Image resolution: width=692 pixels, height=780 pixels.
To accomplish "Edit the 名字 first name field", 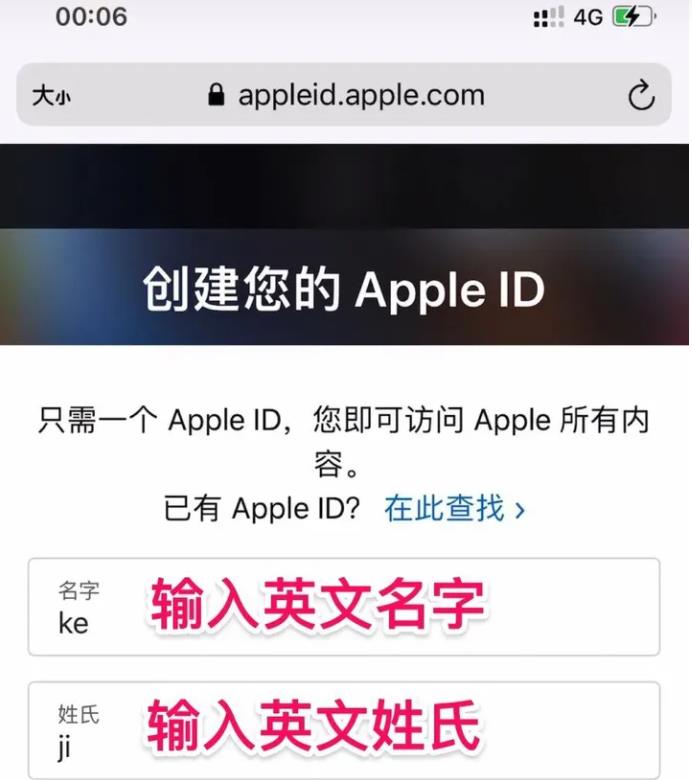I will pos(343,607).
